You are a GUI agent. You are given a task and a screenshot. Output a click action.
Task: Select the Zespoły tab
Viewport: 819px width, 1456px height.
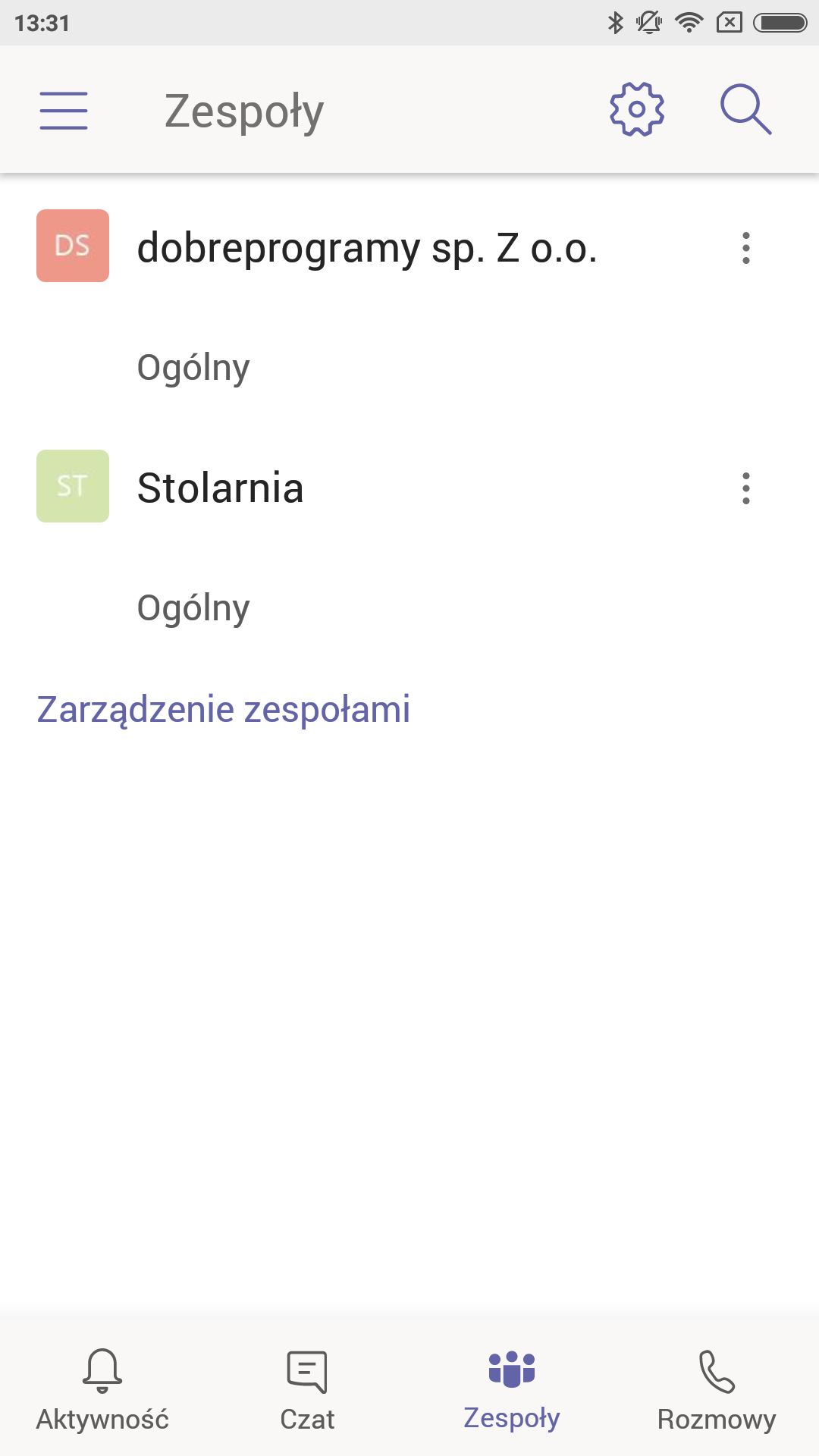point(512,1389)
